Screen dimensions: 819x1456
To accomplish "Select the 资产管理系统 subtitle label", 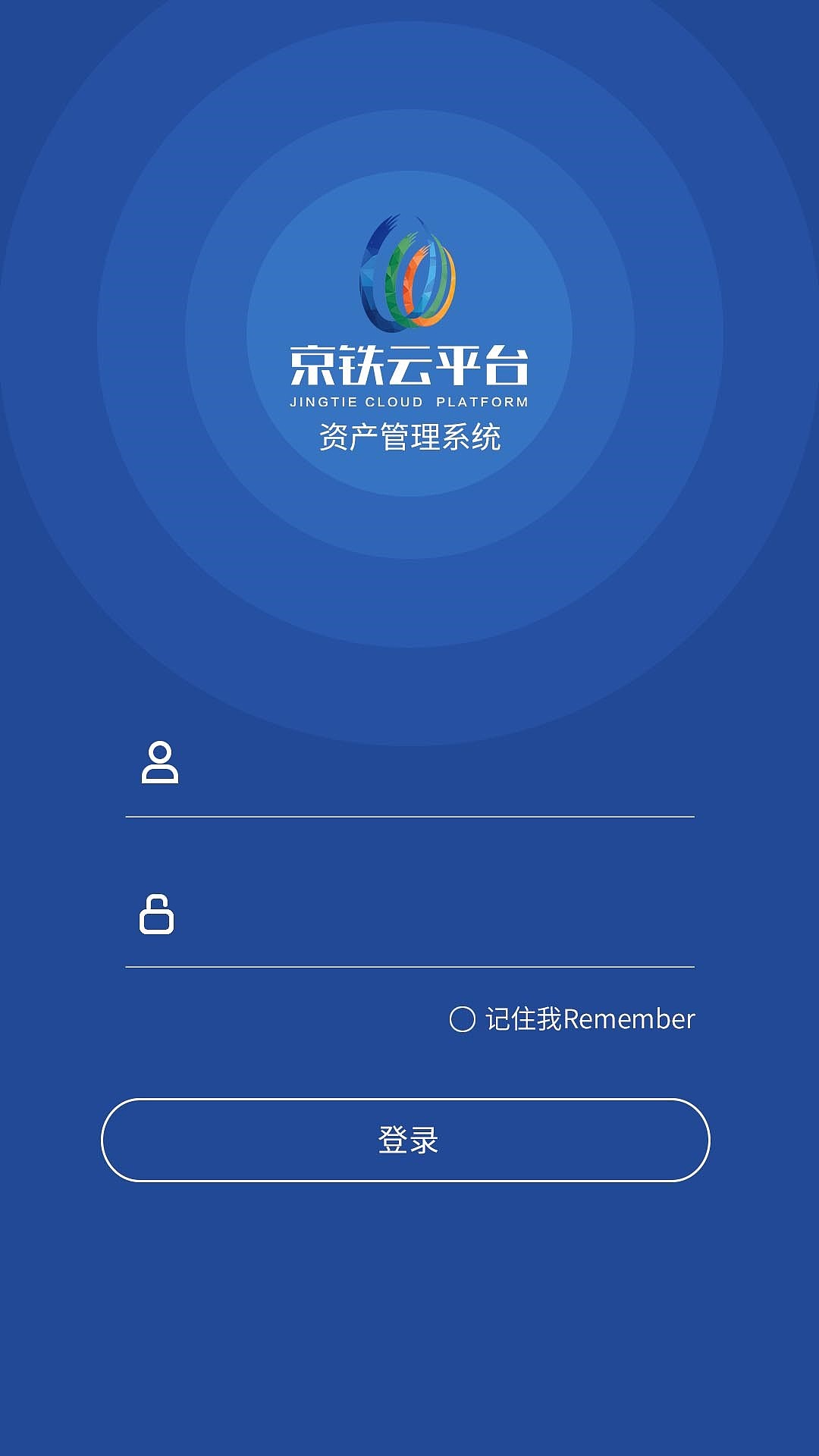I will pyautogui.click(x=409, y=434).
